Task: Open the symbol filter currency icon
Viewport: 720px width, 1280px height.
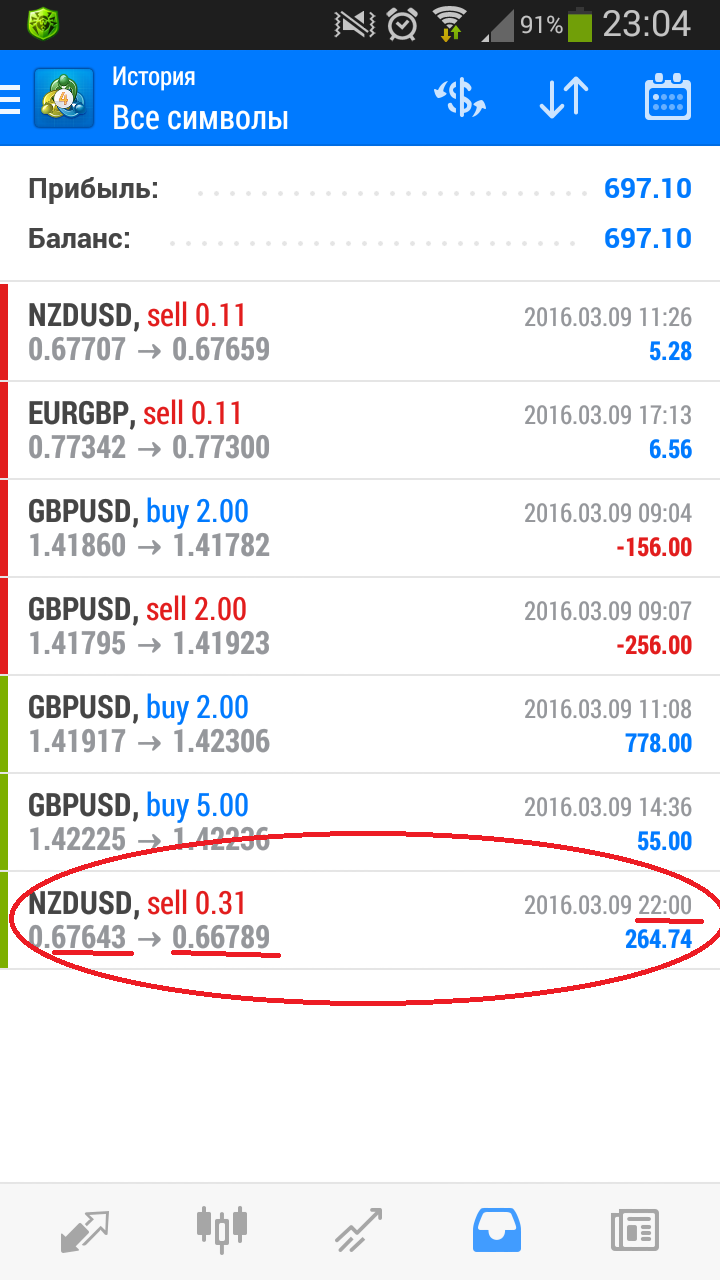Action: point(460,98)
